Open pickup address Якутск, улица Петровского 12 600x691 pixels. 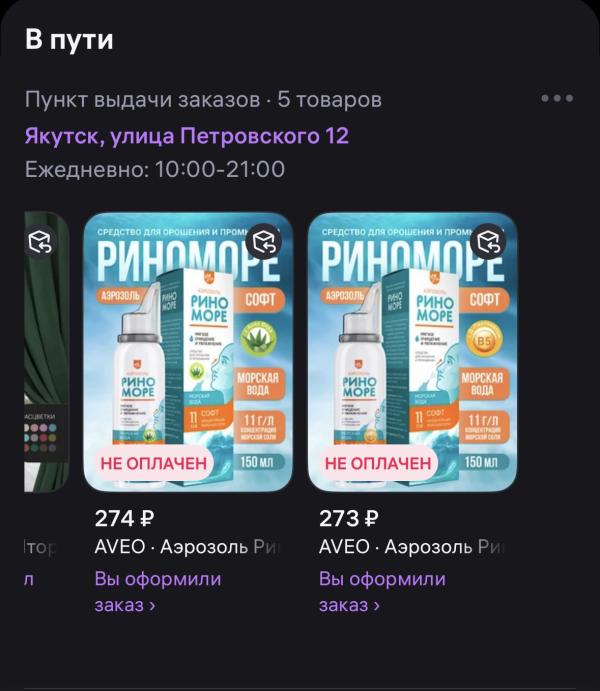coord(187,136)
